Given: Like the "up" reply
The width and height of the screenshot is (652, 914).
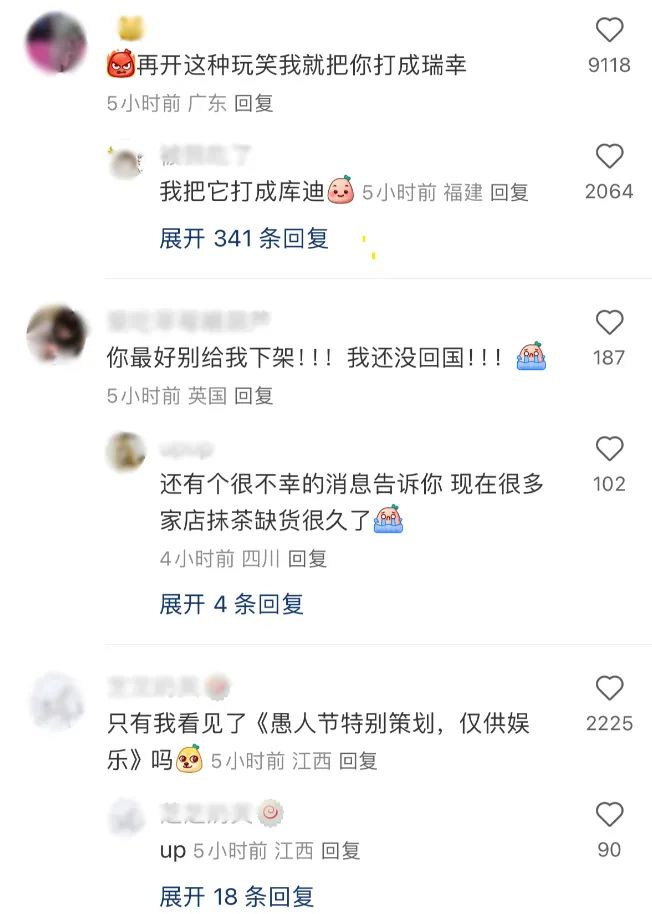Looking at the screenshot, I should tap(609, 815).
